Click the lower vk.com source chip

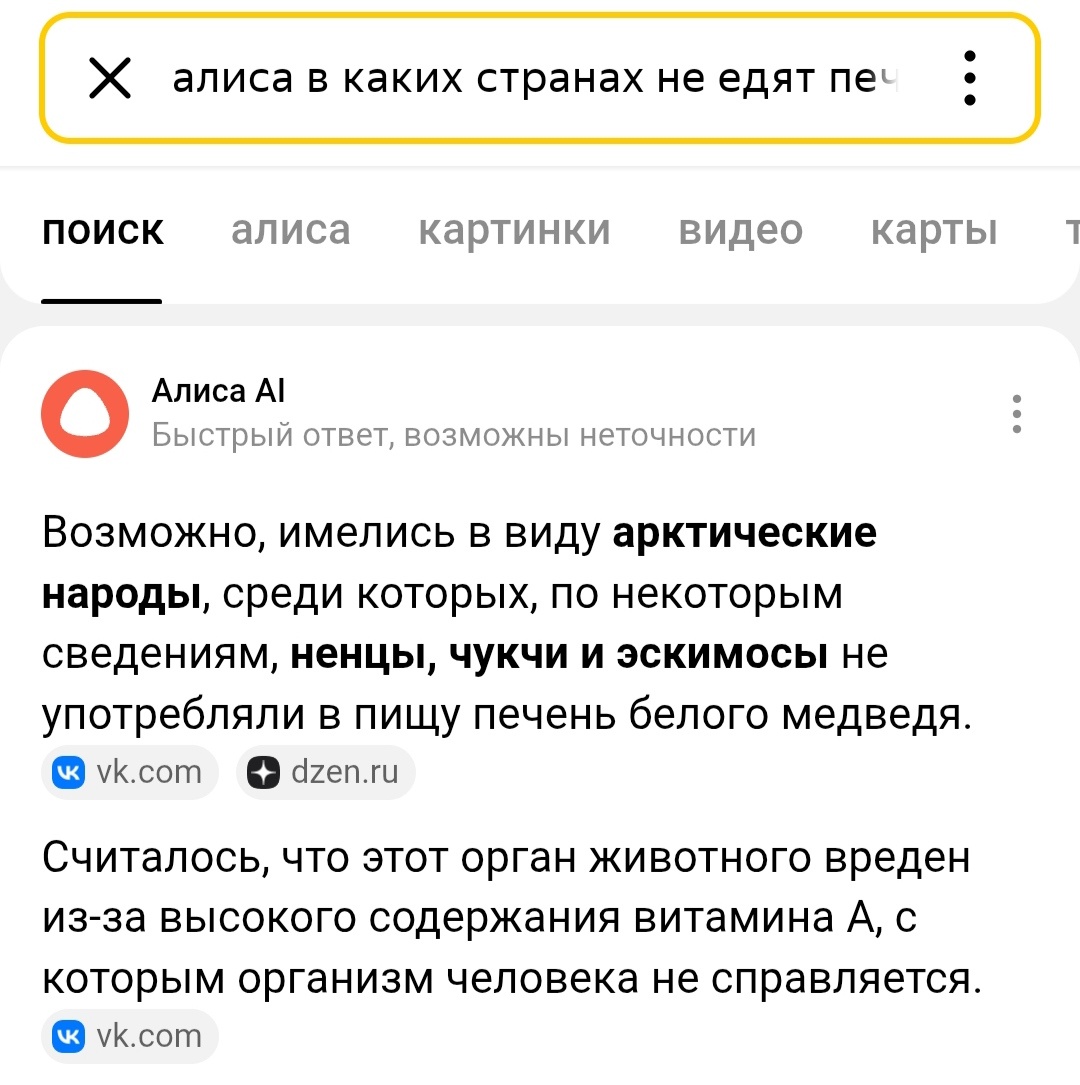[129, 1036]
